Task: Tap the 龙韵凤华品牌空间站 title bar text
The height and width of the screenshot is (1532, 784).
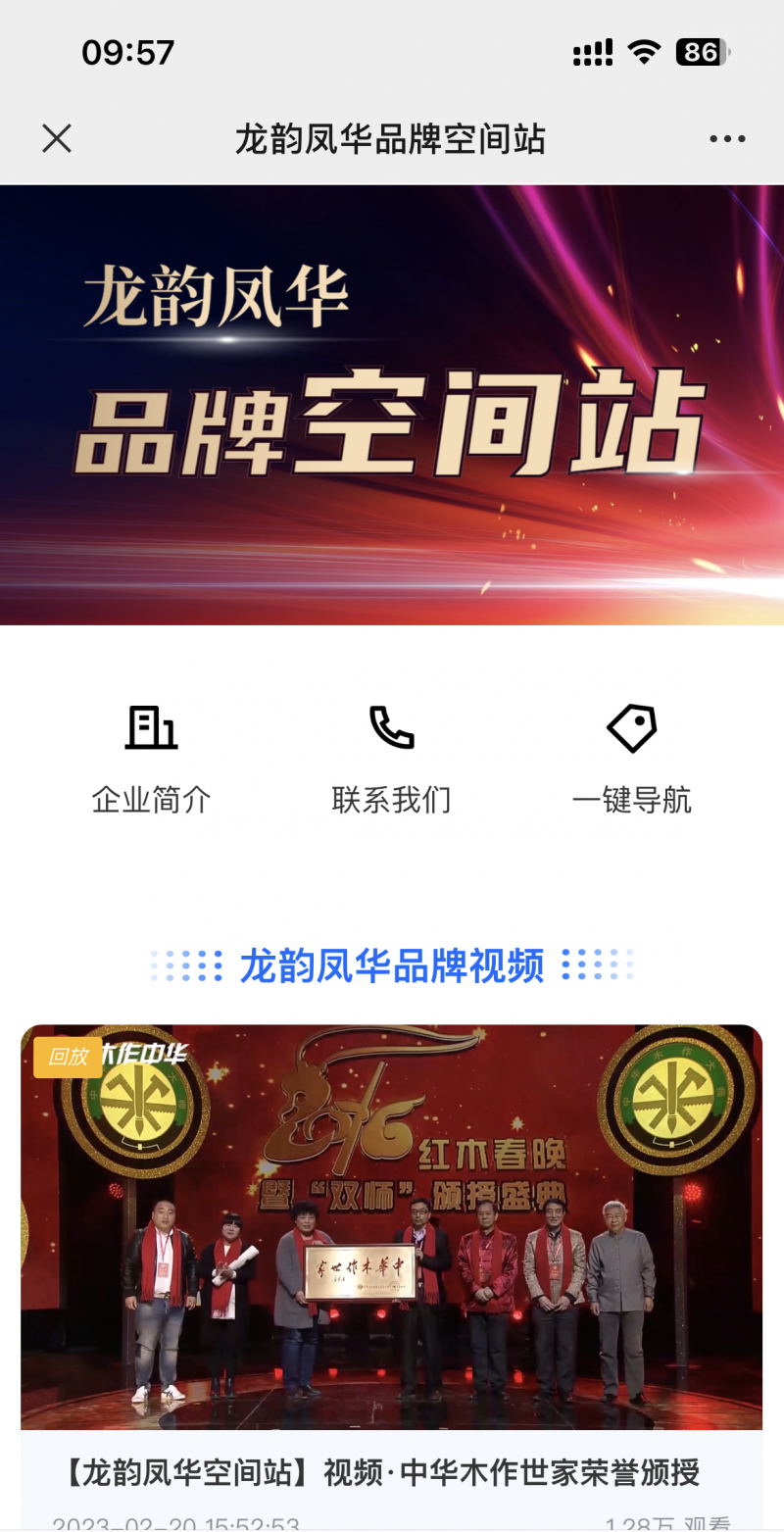Action: coord(392,138)
